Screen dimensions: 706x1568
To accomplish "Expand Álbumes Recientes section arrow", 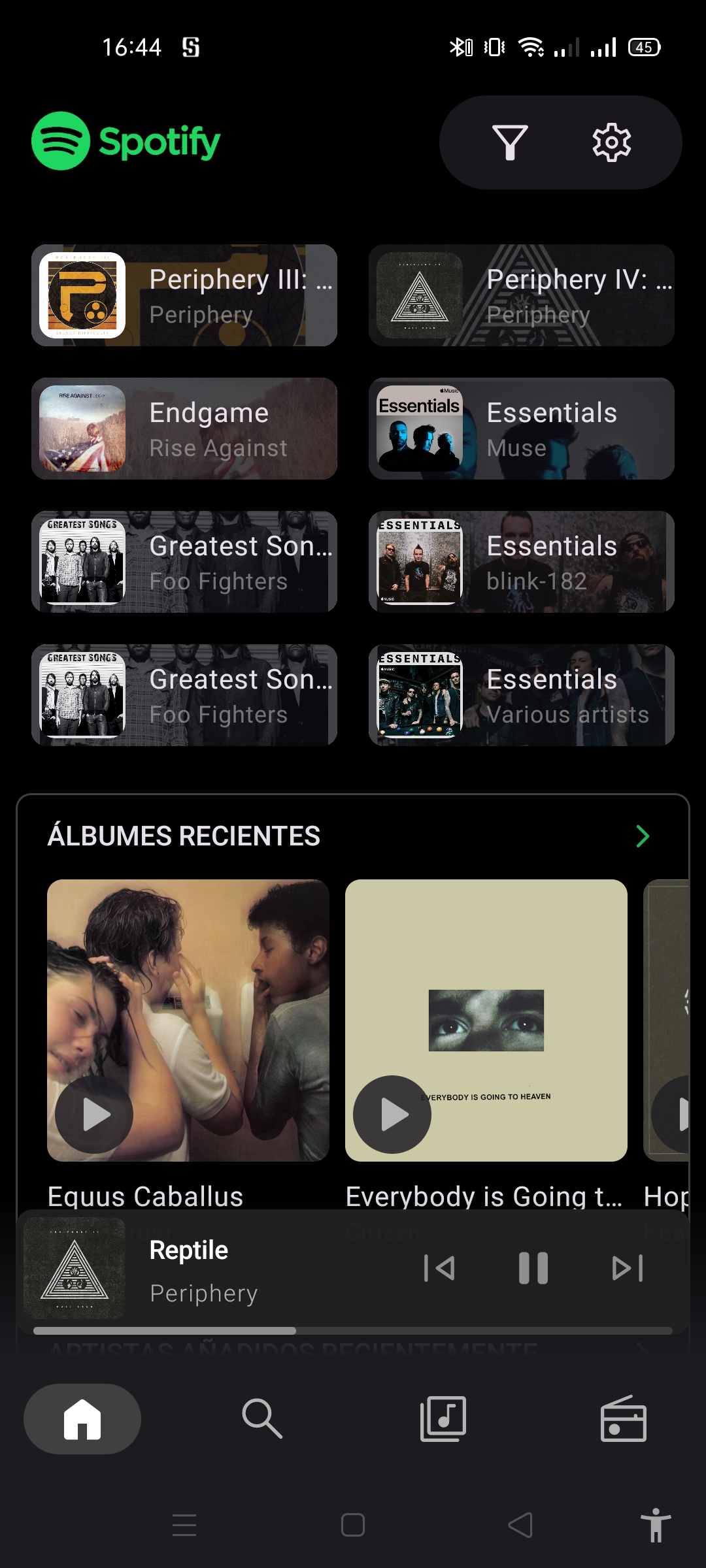I will (x=643, y=836).
